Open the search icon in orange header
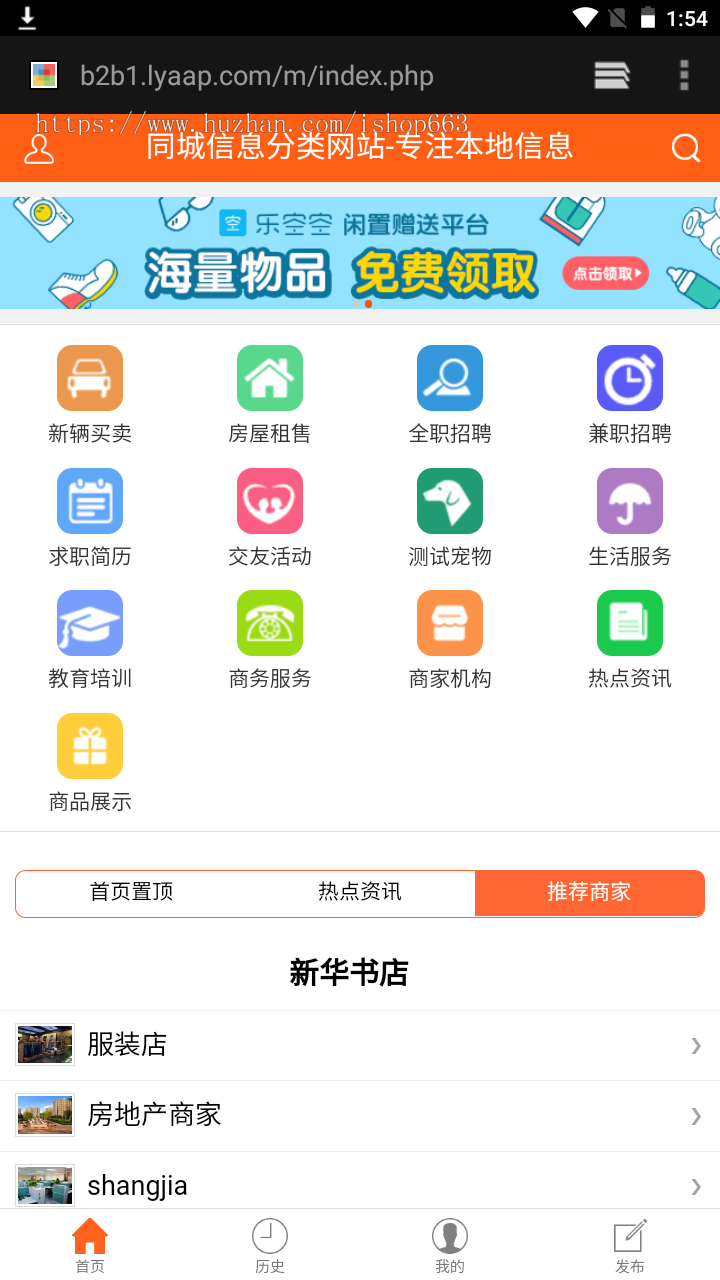The width and height of the screenshot is (720, 1280). (x=685, y=148)
